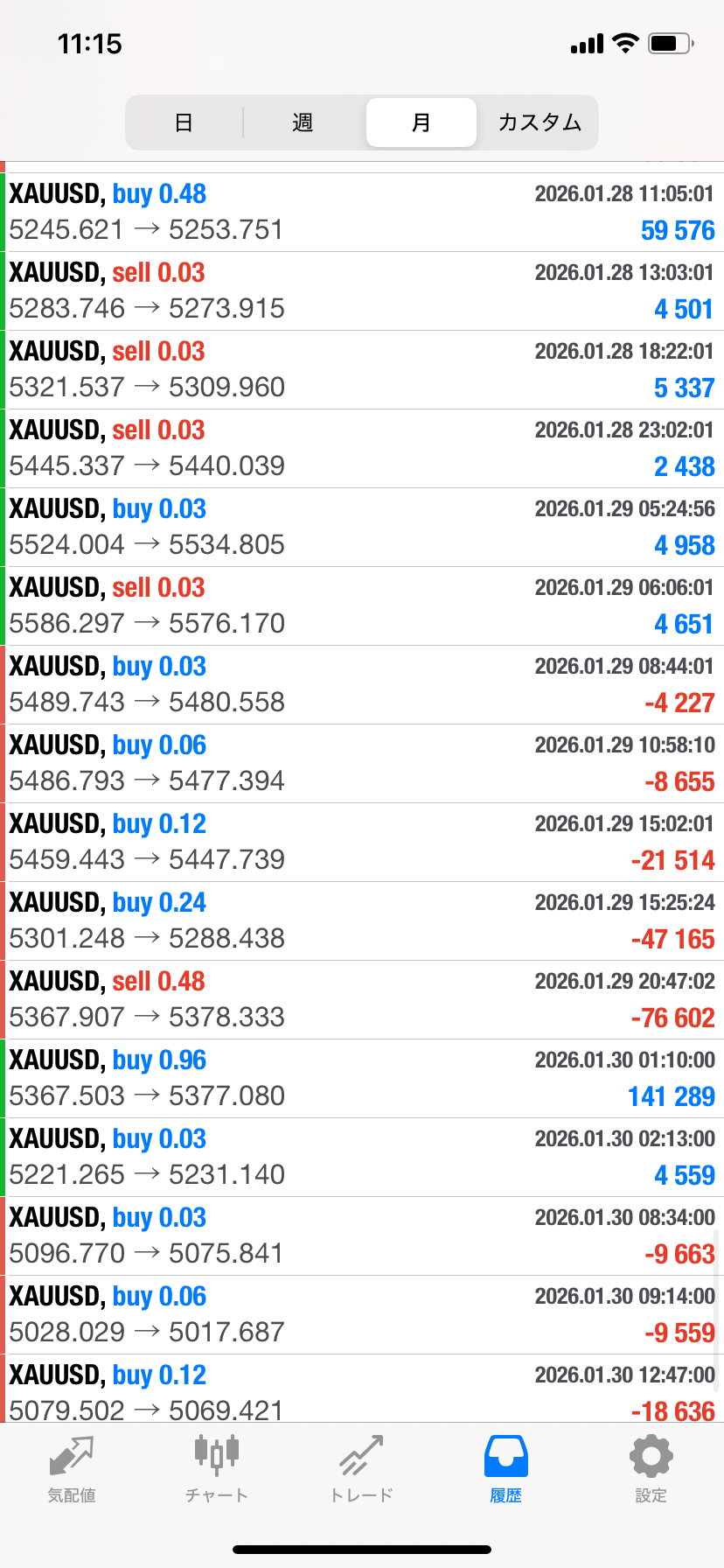Switch to the 日 period filter

[184, 122]
